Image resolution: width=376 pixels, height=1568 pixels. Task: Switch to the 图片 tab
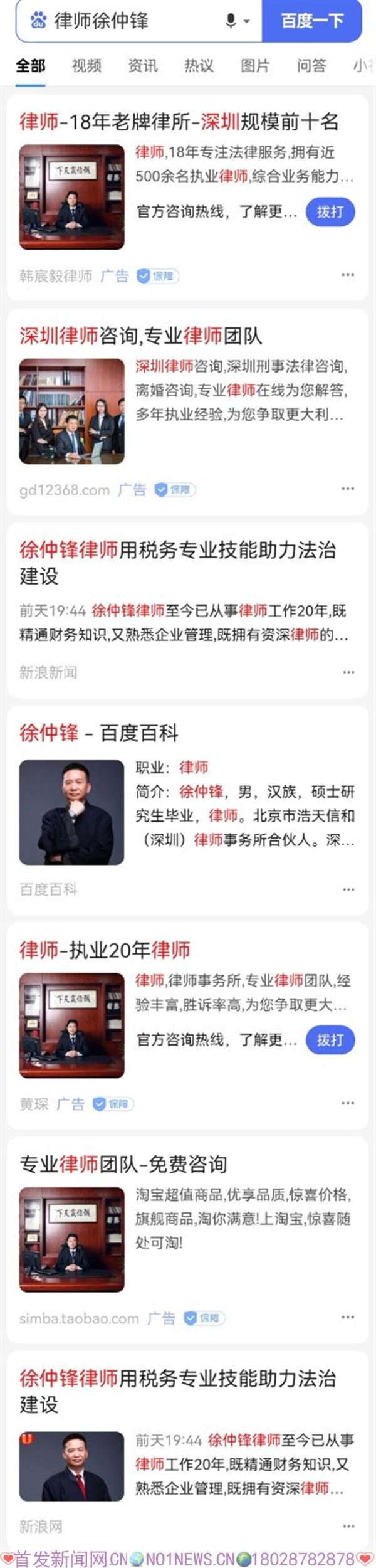255,65
